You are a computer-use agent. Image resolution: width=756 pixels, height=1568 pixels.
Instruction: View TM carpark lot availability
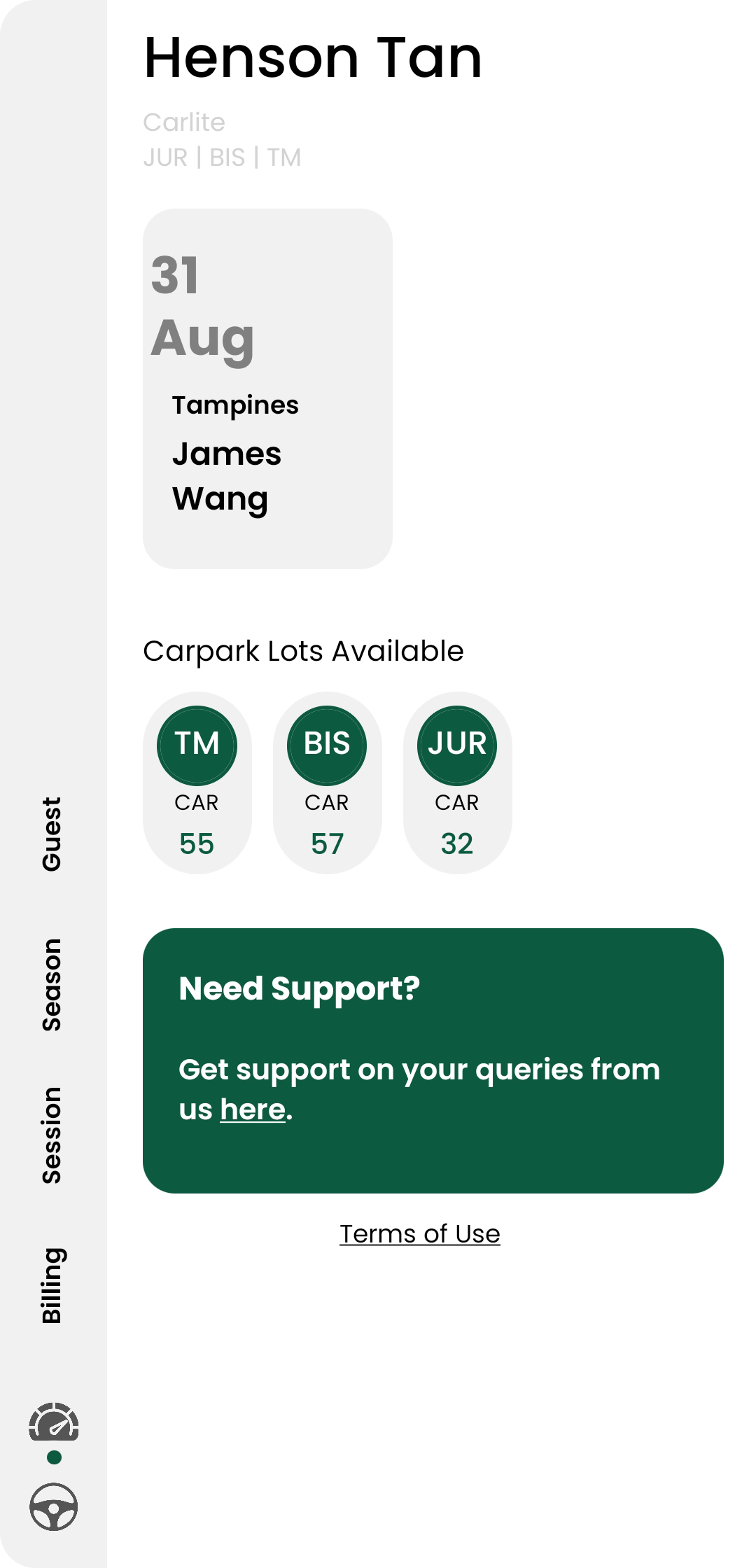[x=197, y=783]
